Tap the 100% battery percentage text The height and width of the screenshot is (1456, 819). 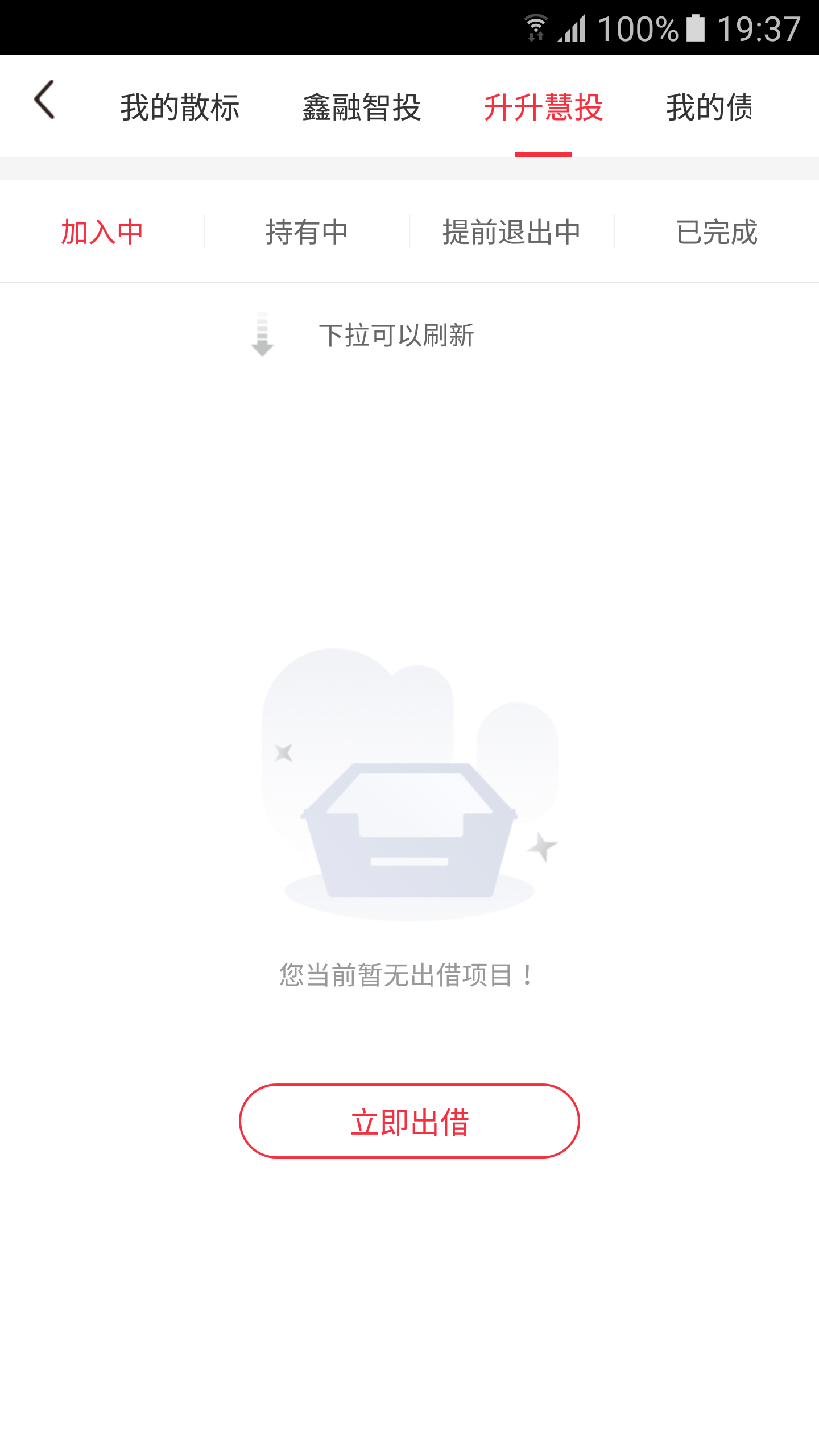tap(631, 26)
